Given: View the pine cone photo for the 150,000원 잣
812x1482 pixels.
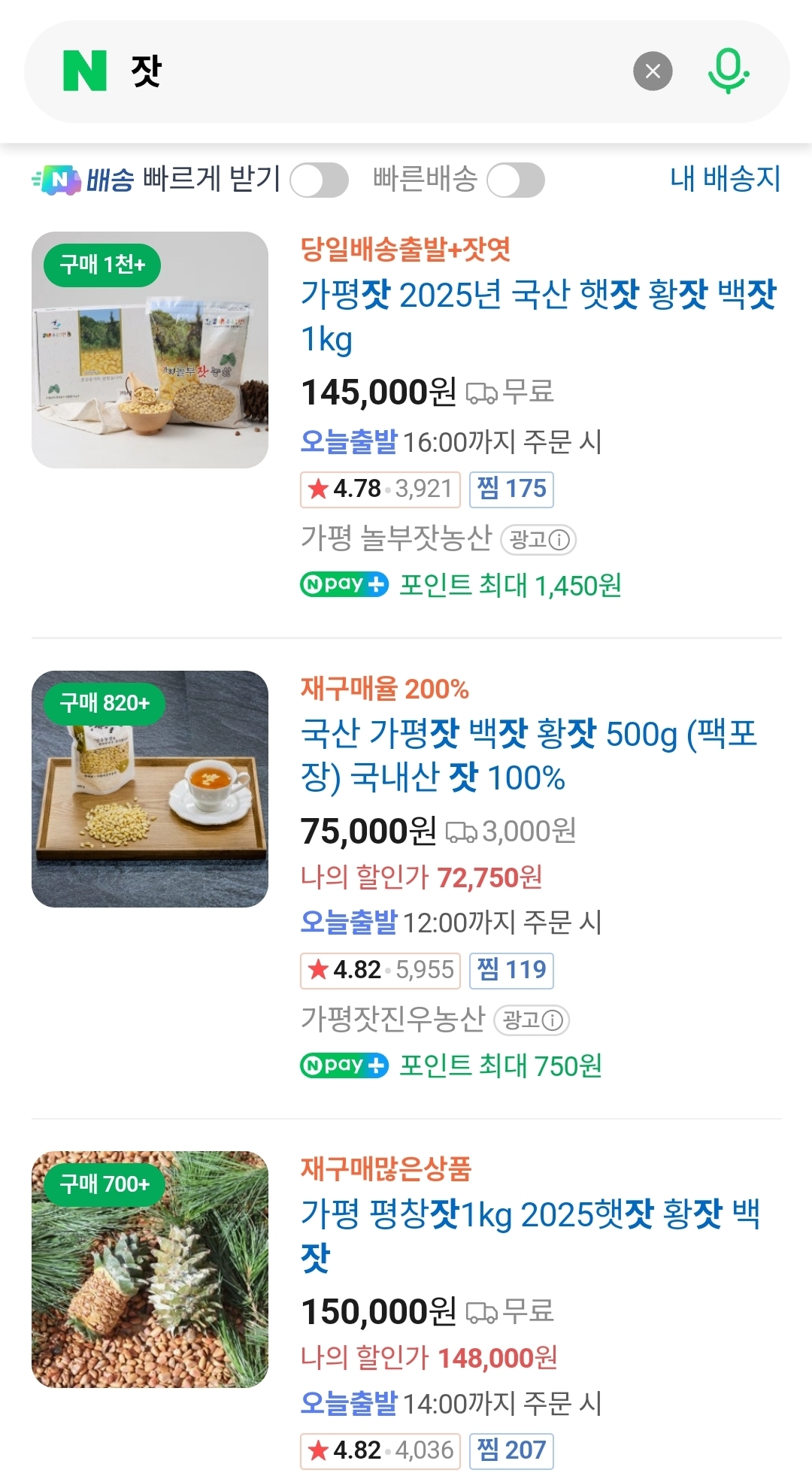Looking at the screenshot, I should pyautogui.click(x=150, y=1269).
